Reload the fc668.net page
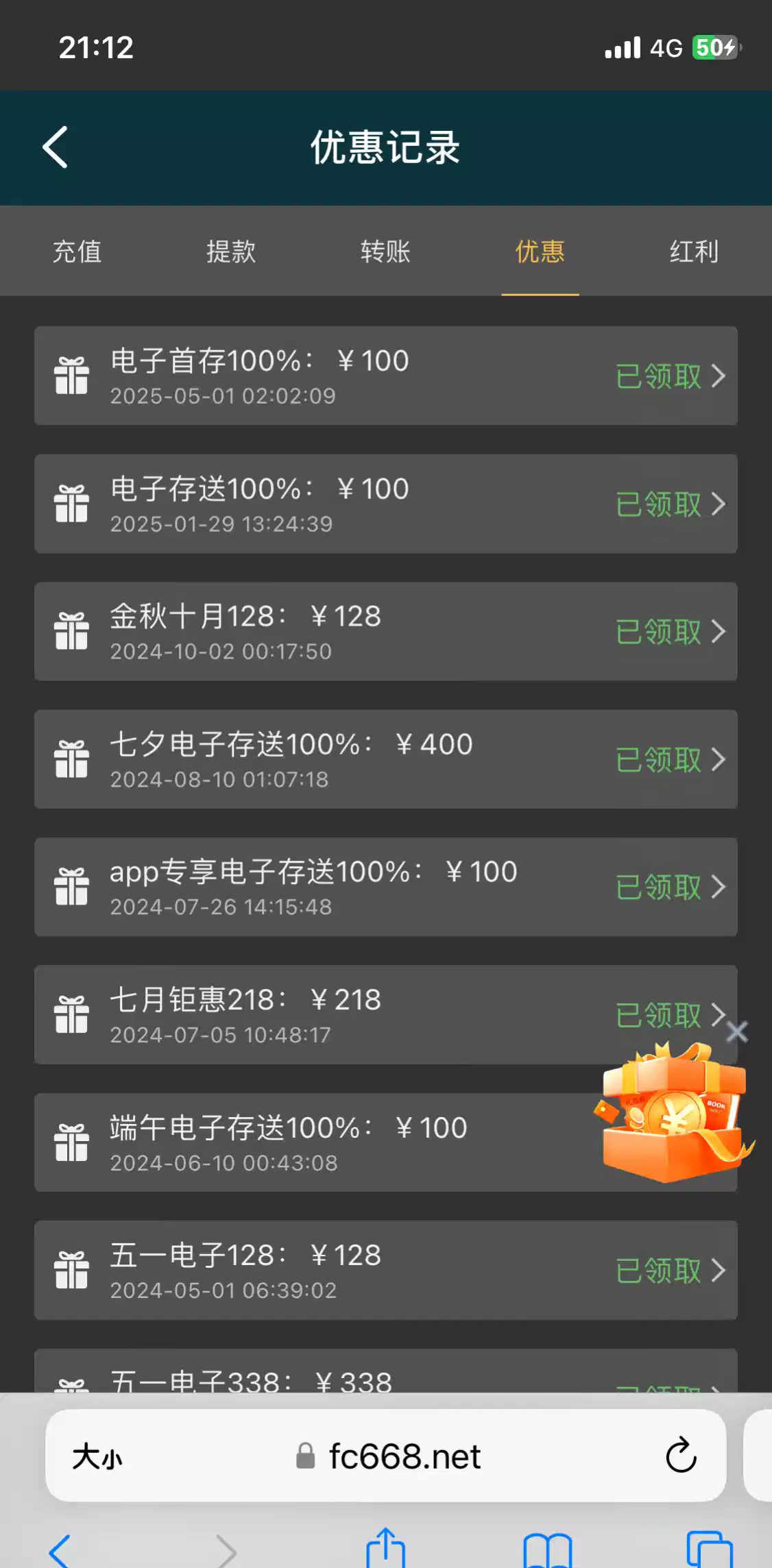 (681, 1456)
